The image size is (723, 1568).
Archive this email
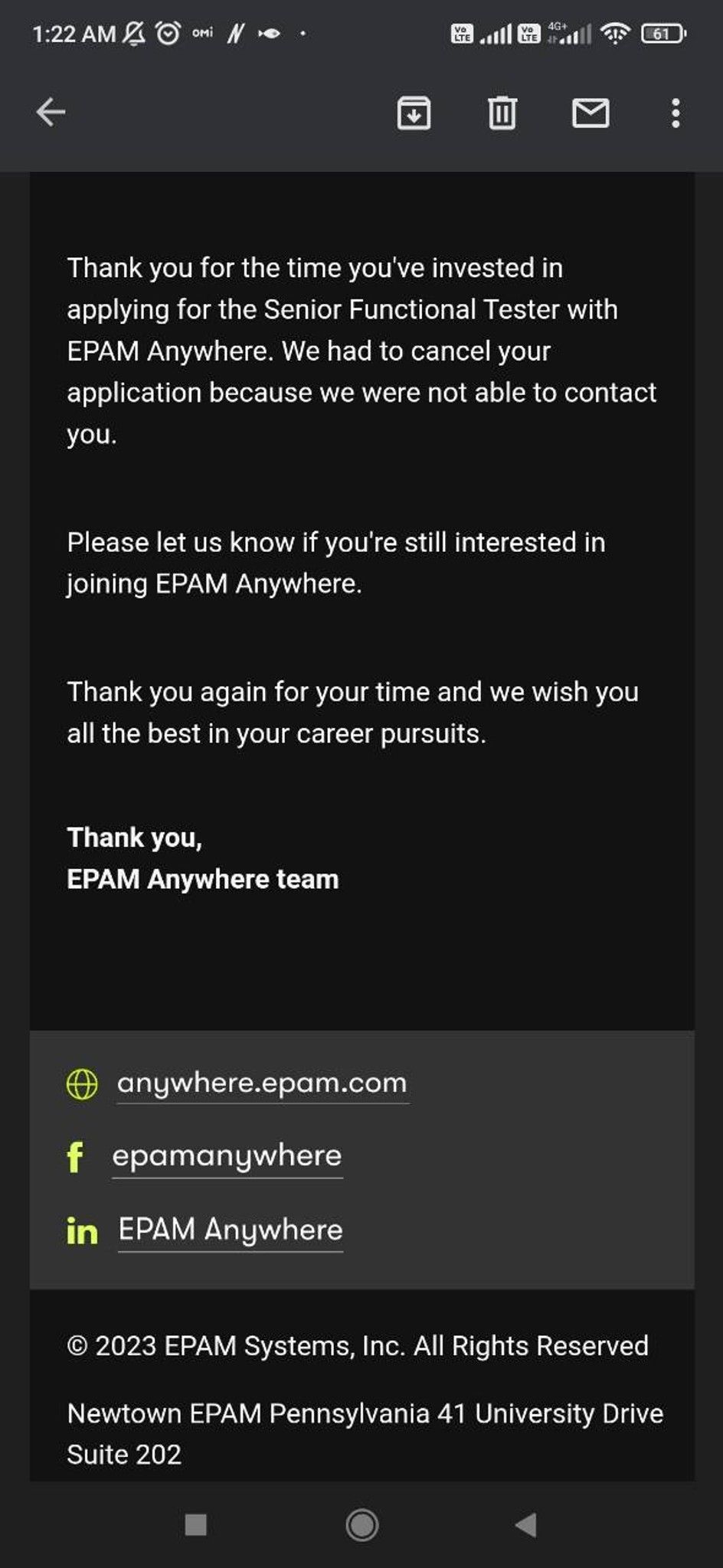tap(414, 113)
